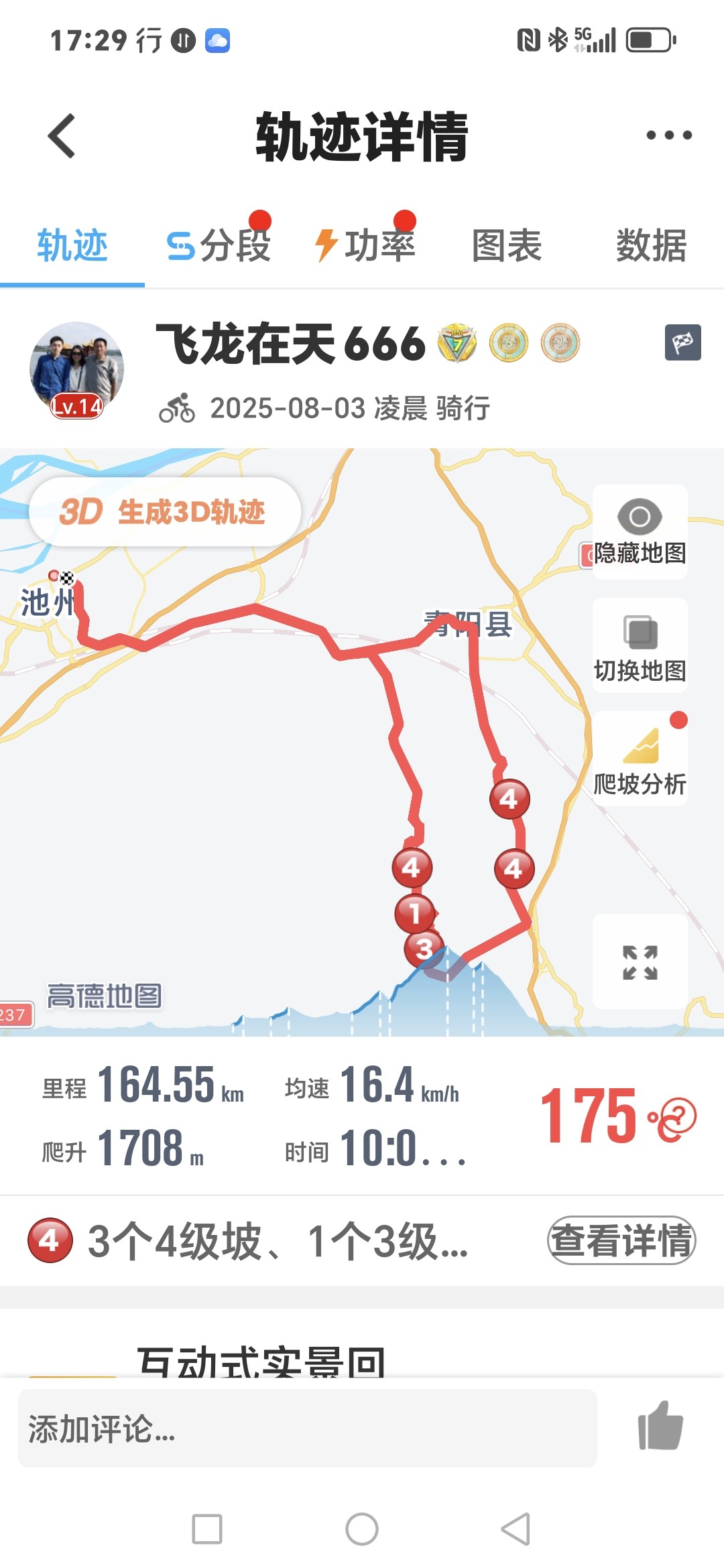Go back from 轨迹详情
Viewport: 724px width, 1568px height.
[62, 136]
